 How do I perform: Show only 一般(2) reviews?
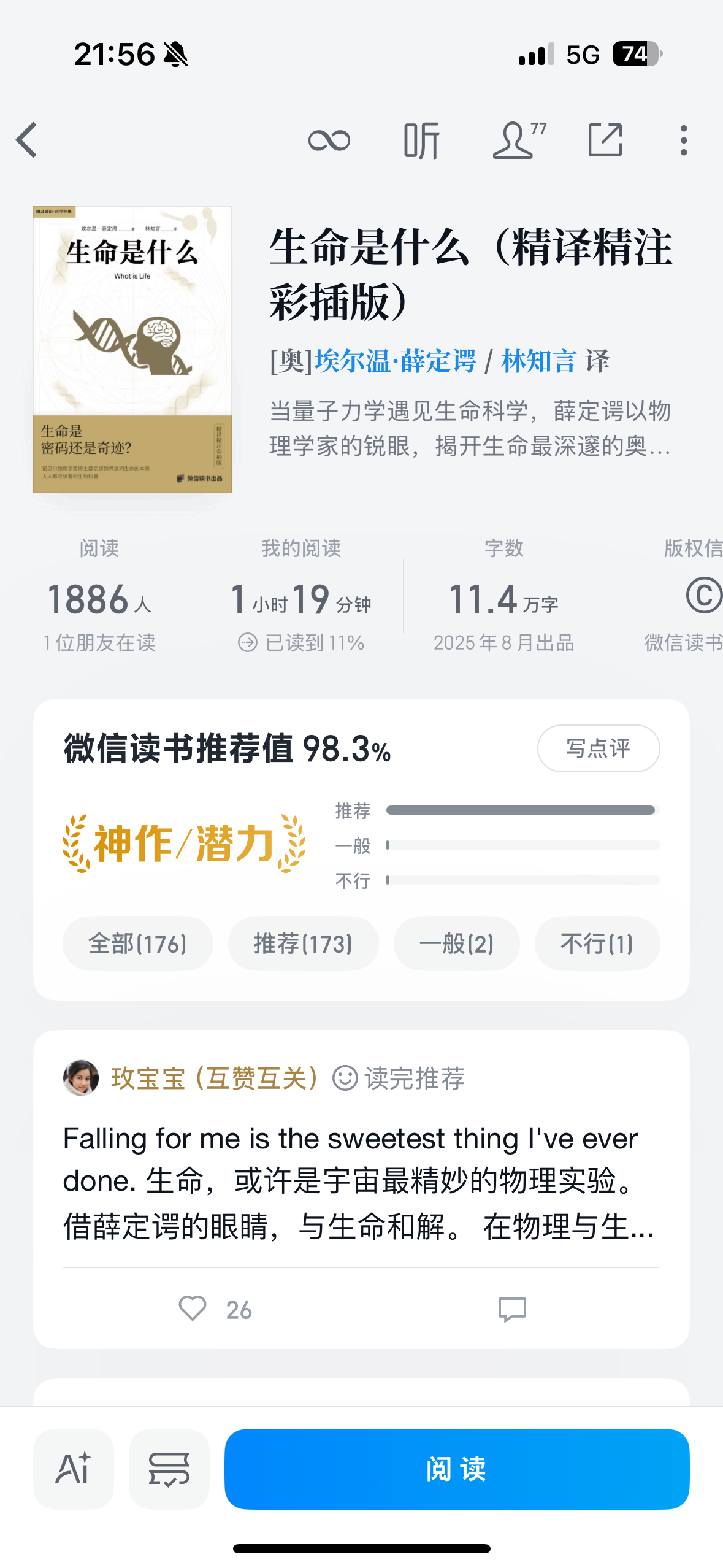pos(456,943)
